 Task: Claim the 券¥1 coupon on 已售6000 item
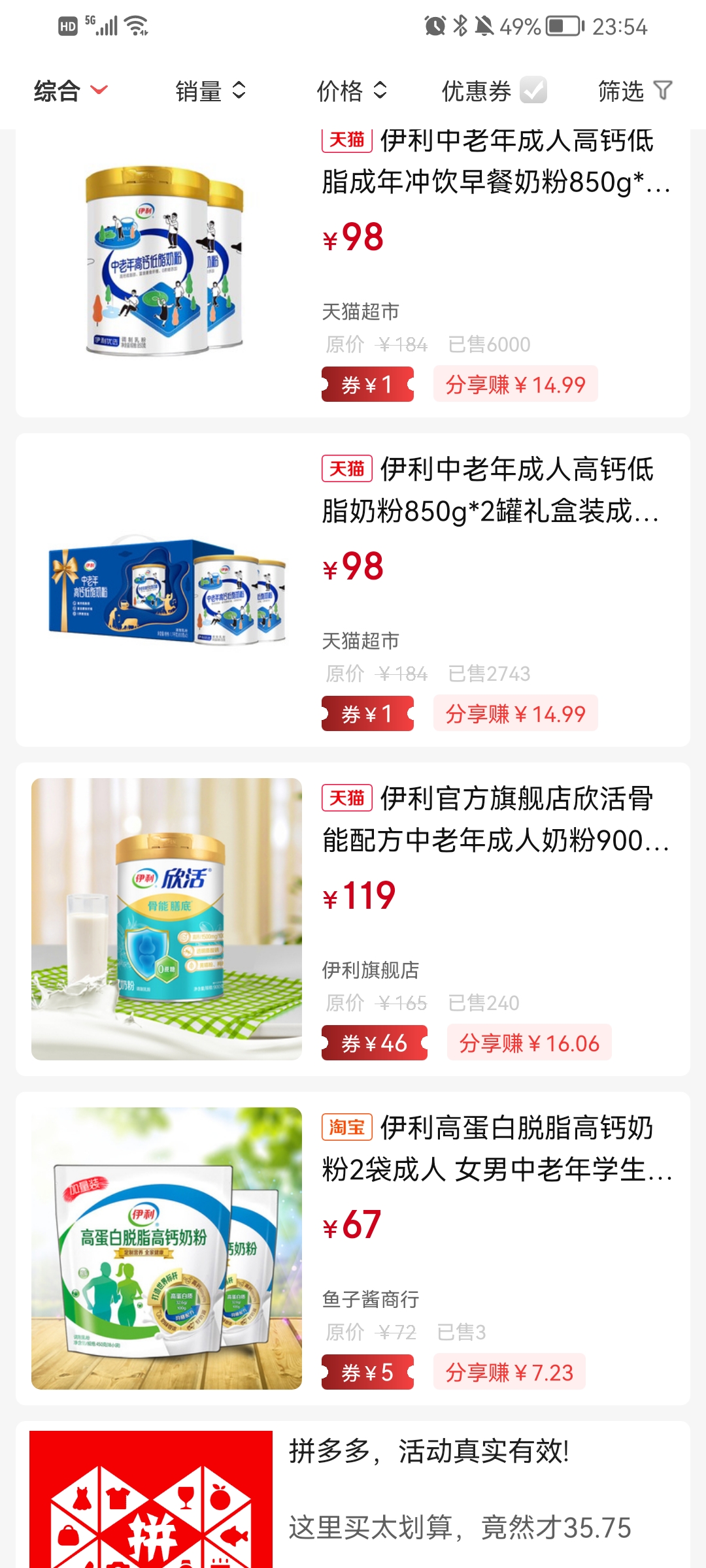click(x=367, y=384)
